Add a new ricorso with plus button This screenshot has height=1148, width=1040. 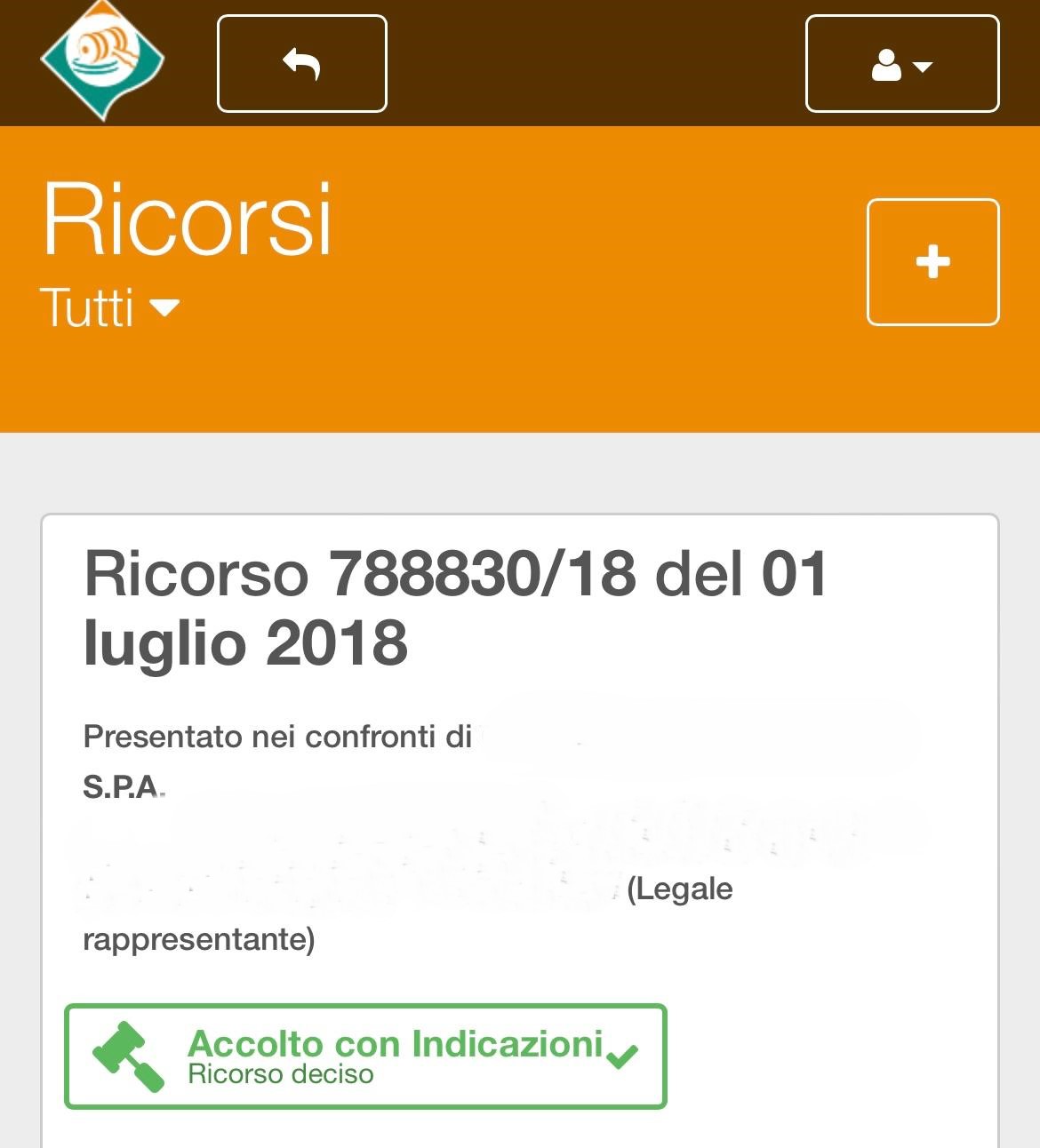coord(932,262)
